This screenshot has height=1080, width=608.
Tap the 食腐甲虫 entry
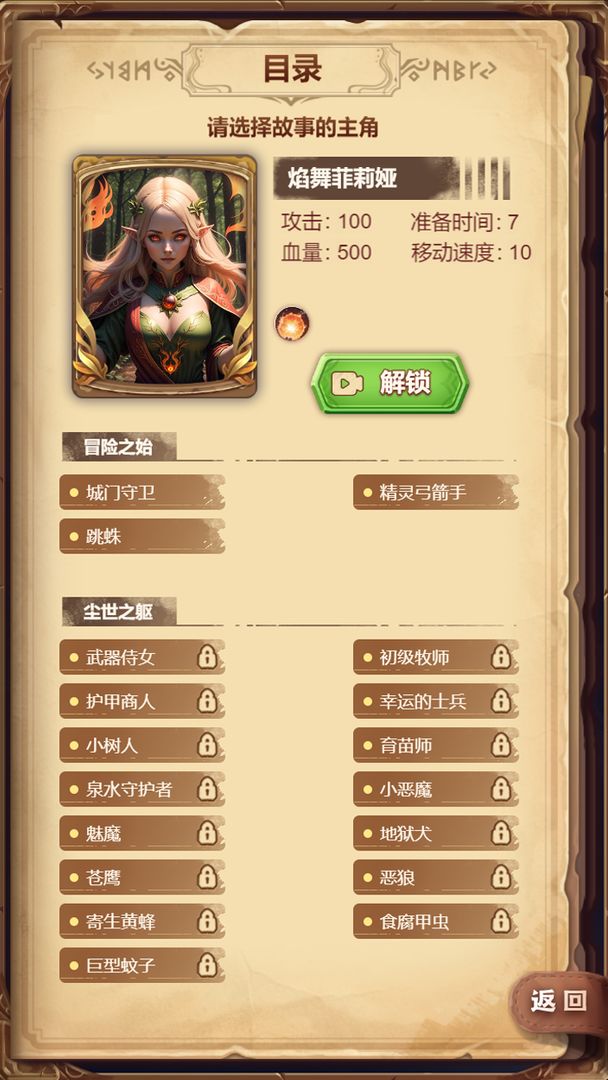(435, 921)
